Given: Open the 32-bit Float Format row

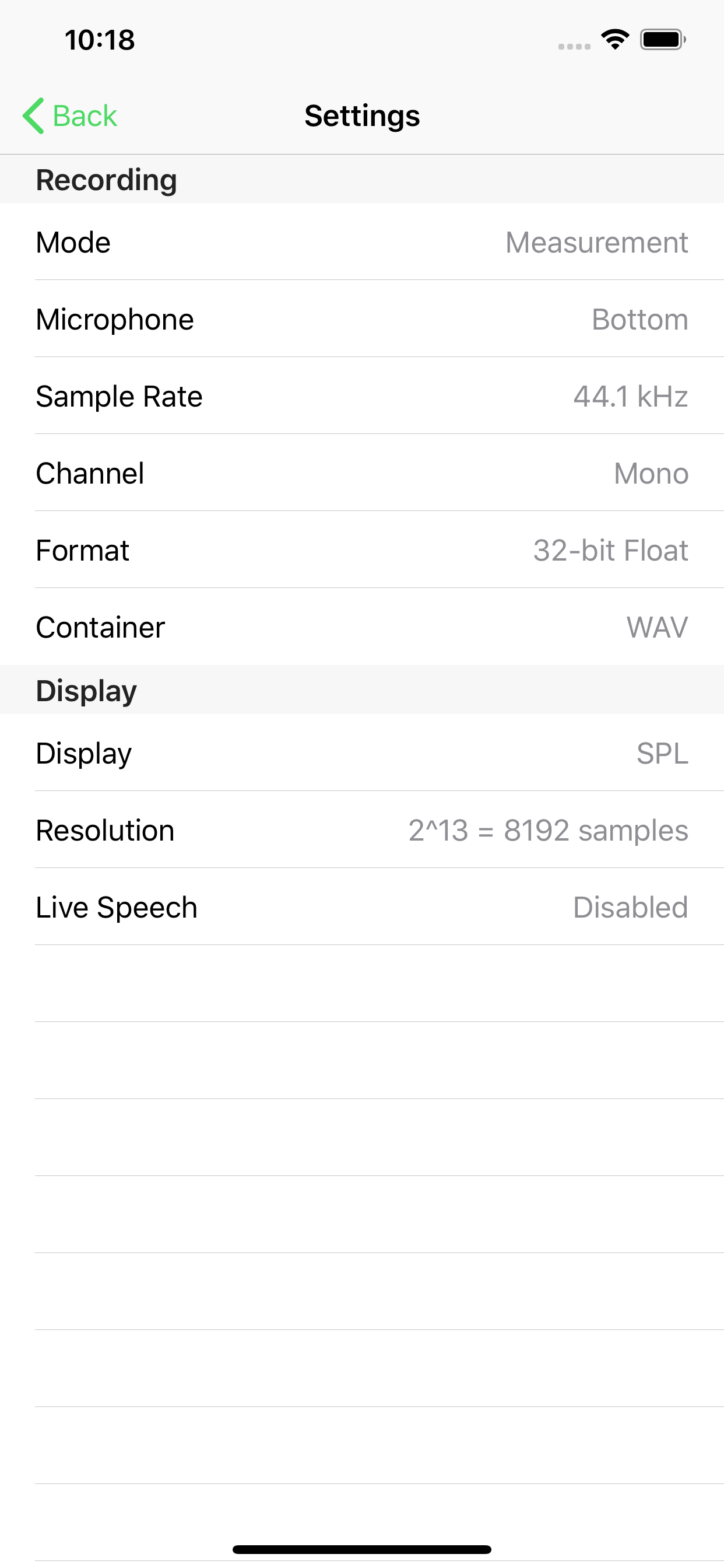Looking at the screenshot, I should pyautogui.click(x=362, y=549).
